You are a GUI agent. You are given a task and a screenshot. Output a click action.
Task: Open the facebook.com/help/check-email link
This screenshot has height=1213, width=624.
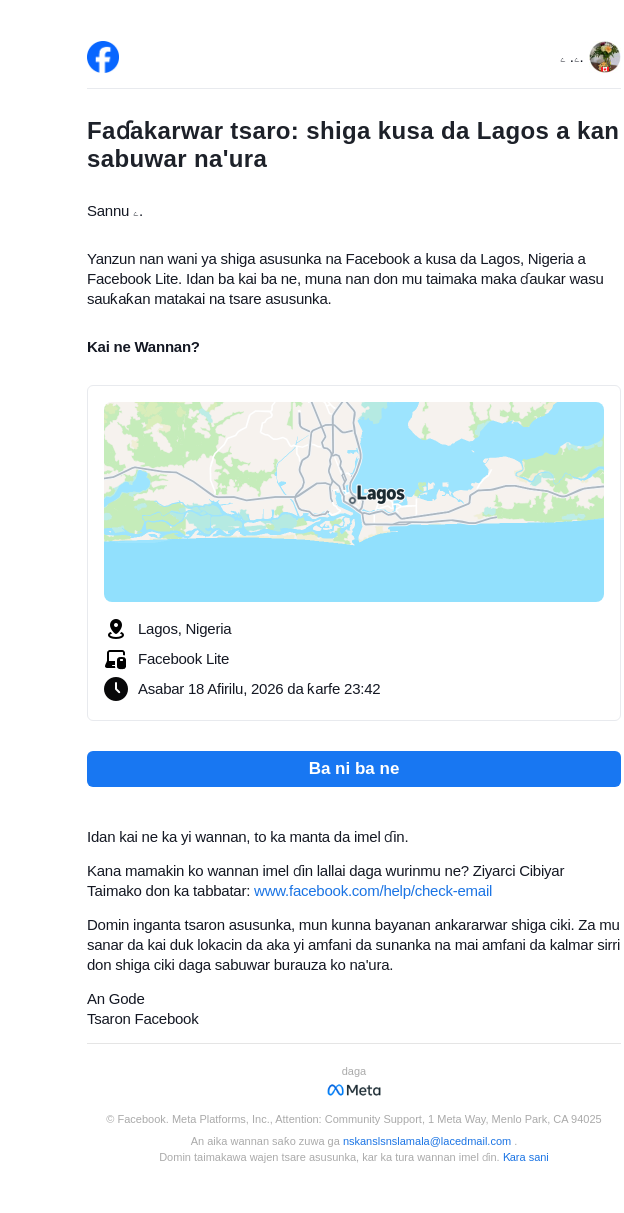(373, 891)
